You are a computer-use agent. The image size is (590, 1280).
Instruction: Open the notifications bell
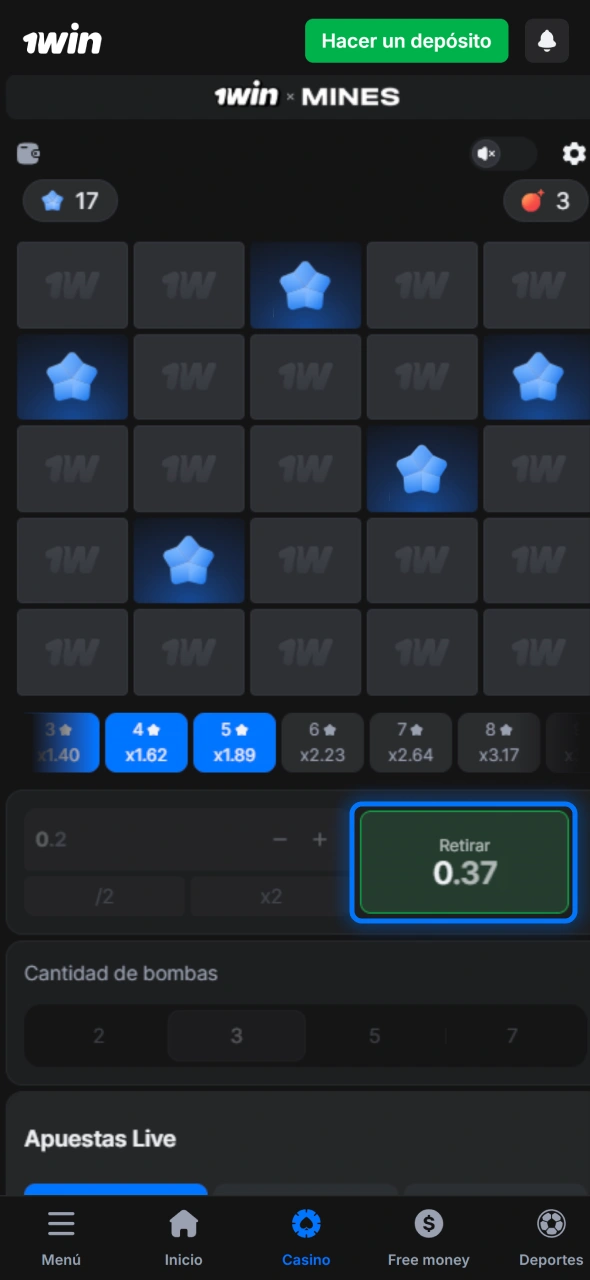547,41
